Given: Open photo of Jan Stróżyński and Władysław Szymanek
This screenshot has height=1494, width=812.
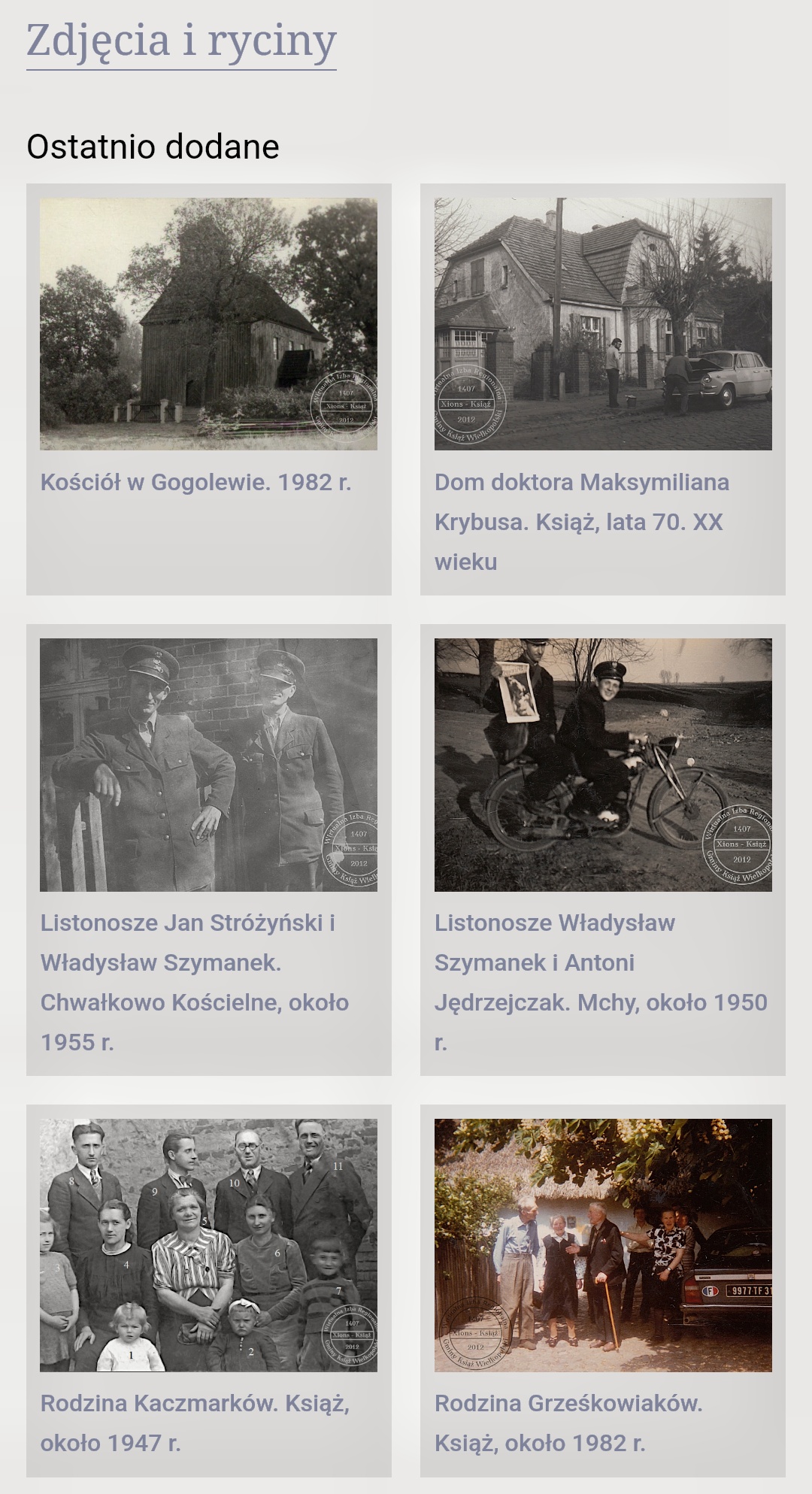Looking at the screenshot, I should tap(208, 765).
